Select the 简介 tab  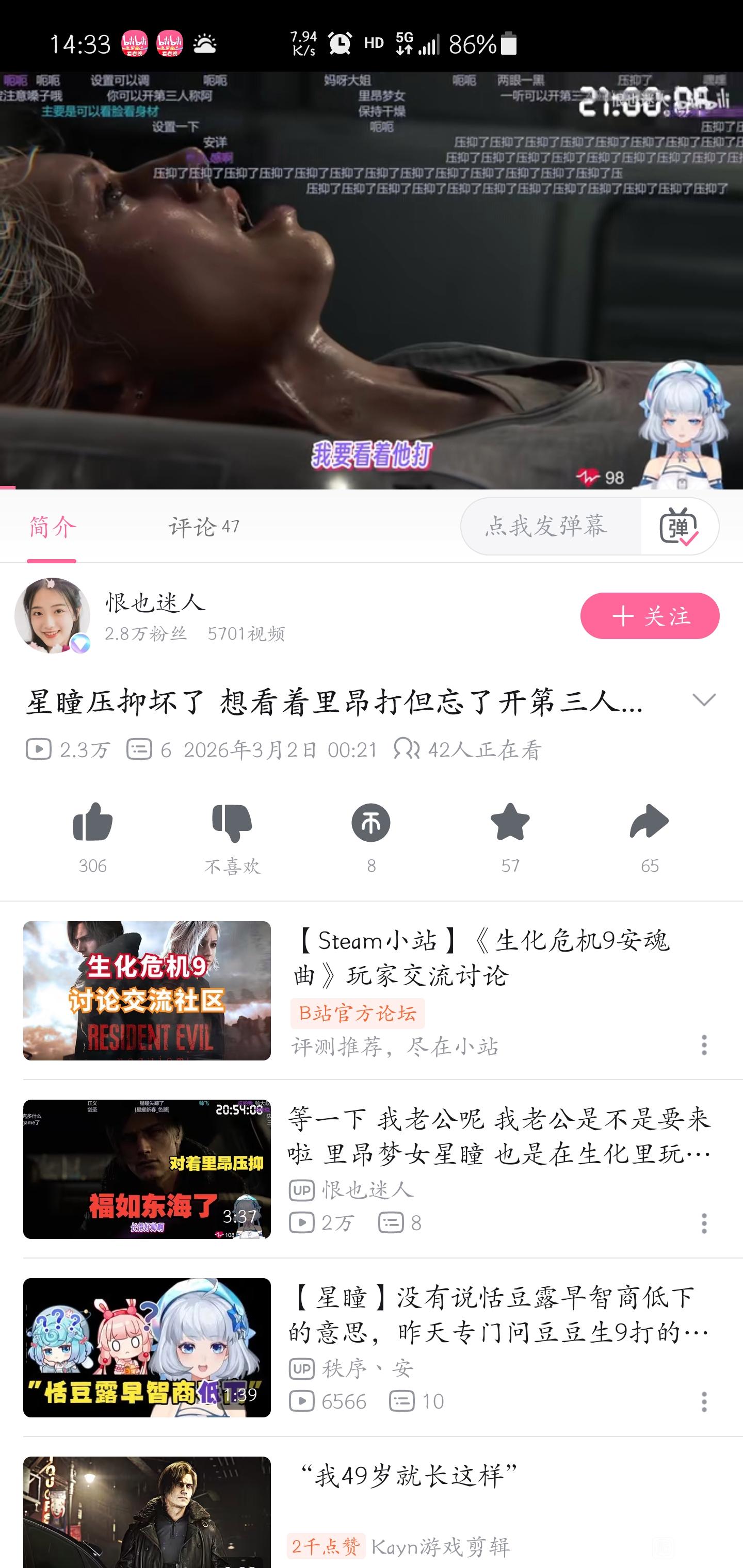pos(53,526)
